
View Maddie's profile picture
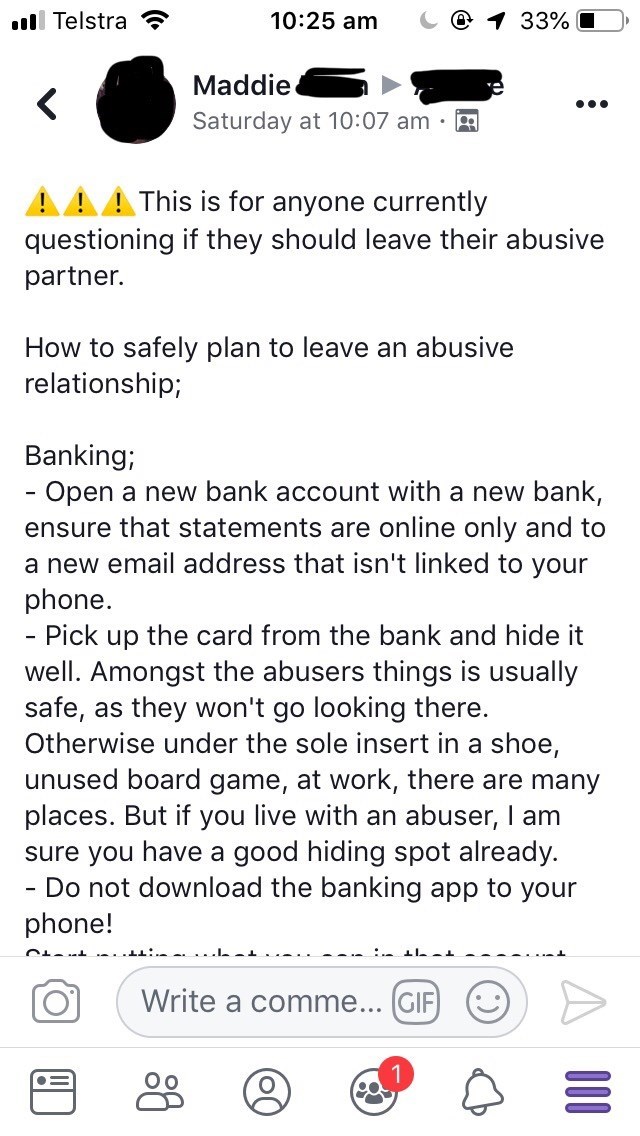click(136, 103)
